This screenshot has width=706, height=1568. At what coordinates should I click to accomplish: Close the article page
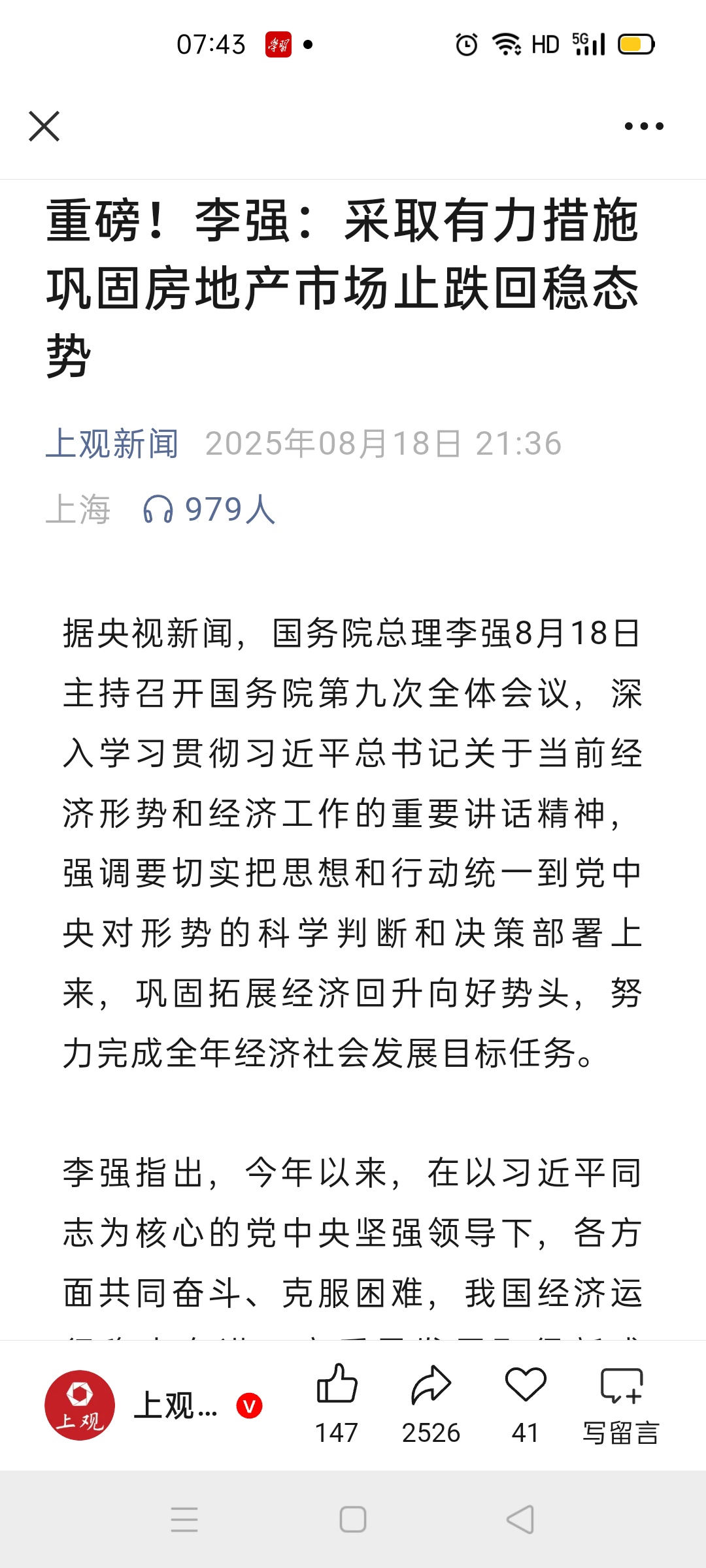point(44,126)
